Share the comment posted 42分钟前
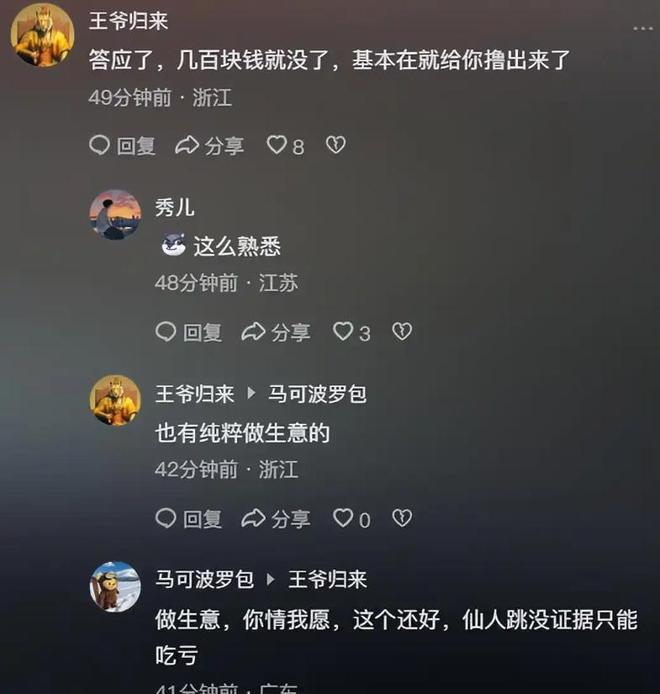Viewport: 660px width, 694px height. point(276,518)
